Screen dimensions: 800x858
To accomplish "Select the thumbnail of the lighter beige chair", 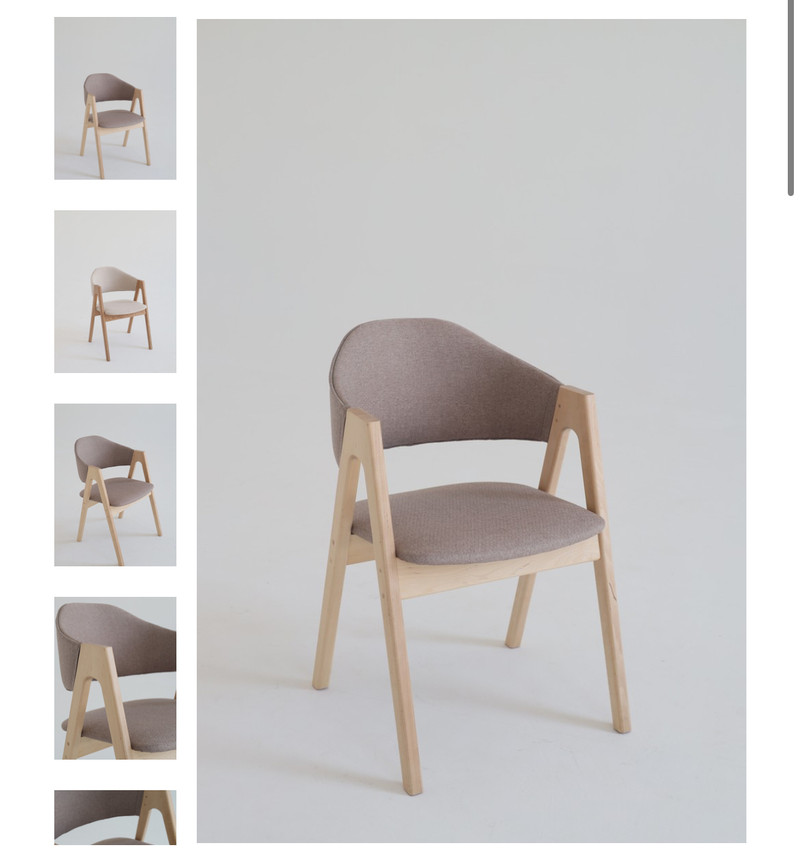I will [x=115, y=291].
